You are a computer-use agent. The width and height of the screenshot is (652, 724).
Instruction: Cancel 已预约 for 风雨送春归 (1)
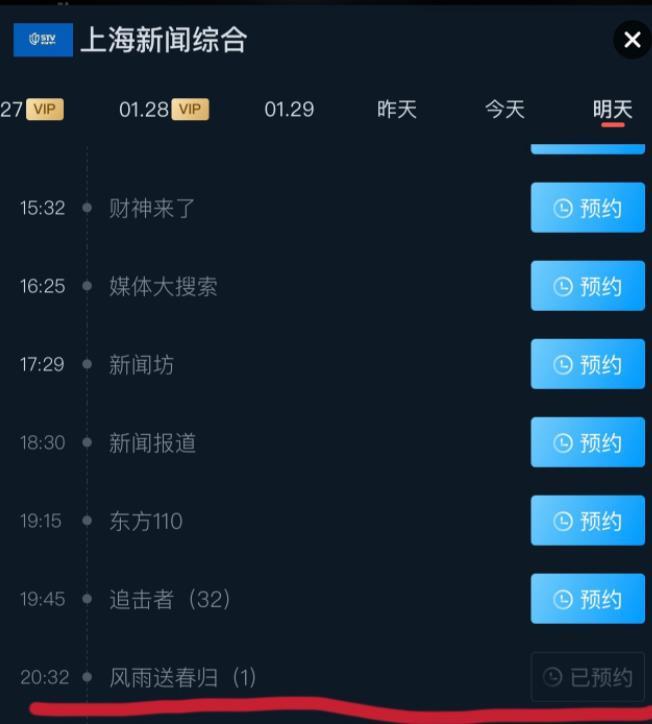[587, 677]
